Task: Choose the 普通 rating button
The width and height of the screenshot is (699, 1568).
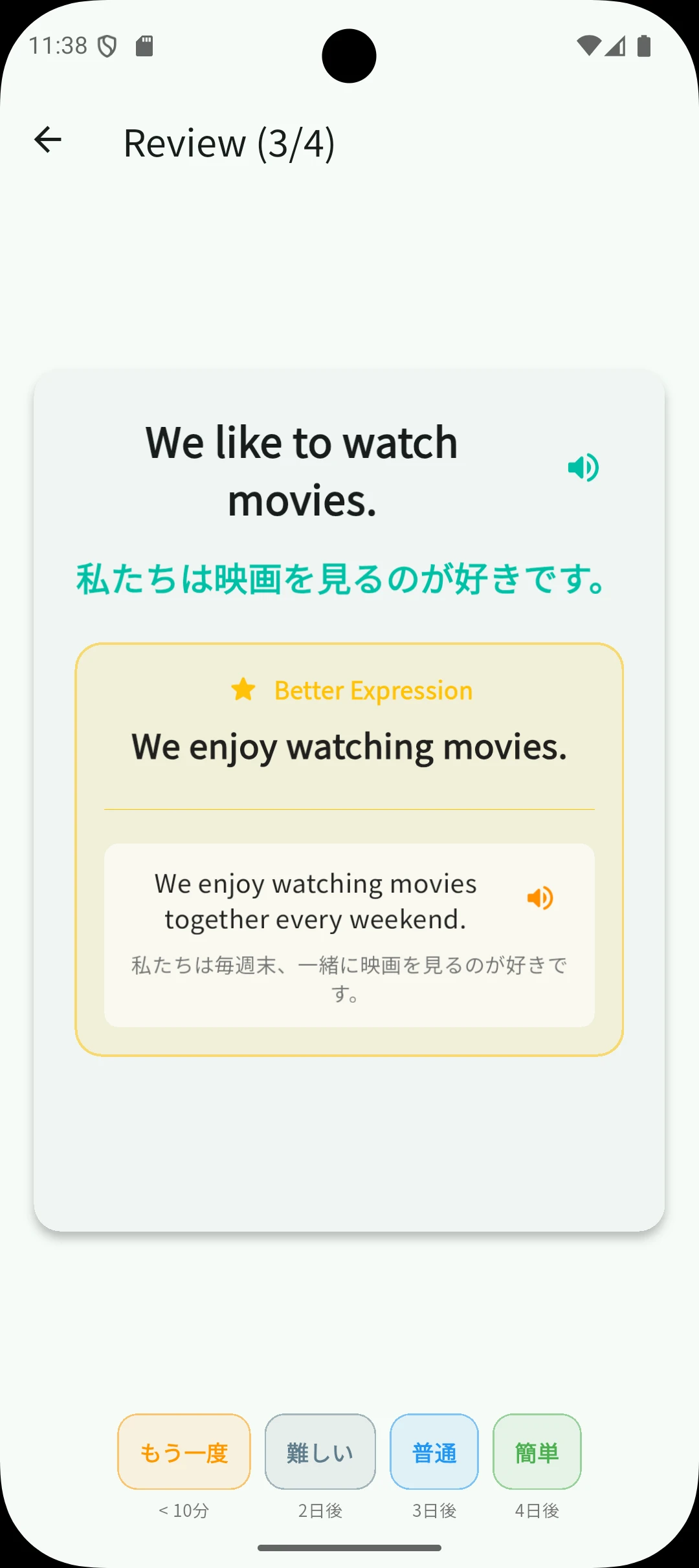Action: pos(434,1452)
